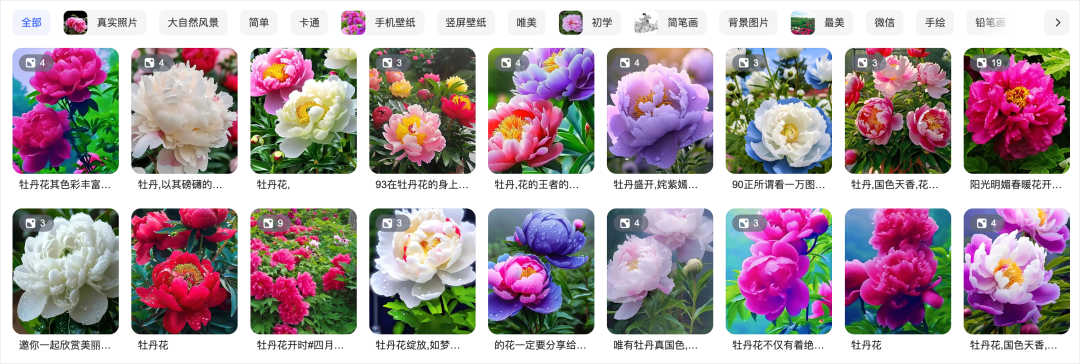Filter by 真实照片 chip

pyautogui.click(x=104, y=23)
